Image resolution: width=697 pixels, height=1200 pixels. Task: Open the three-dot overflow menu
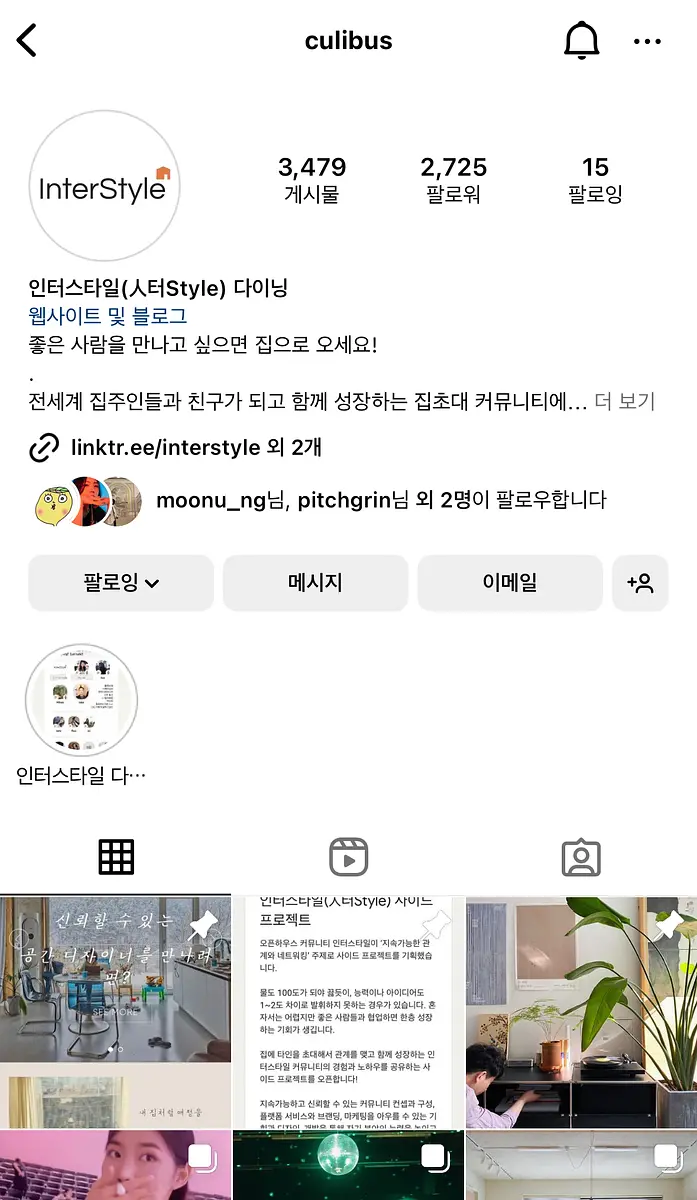click(647, 42)
